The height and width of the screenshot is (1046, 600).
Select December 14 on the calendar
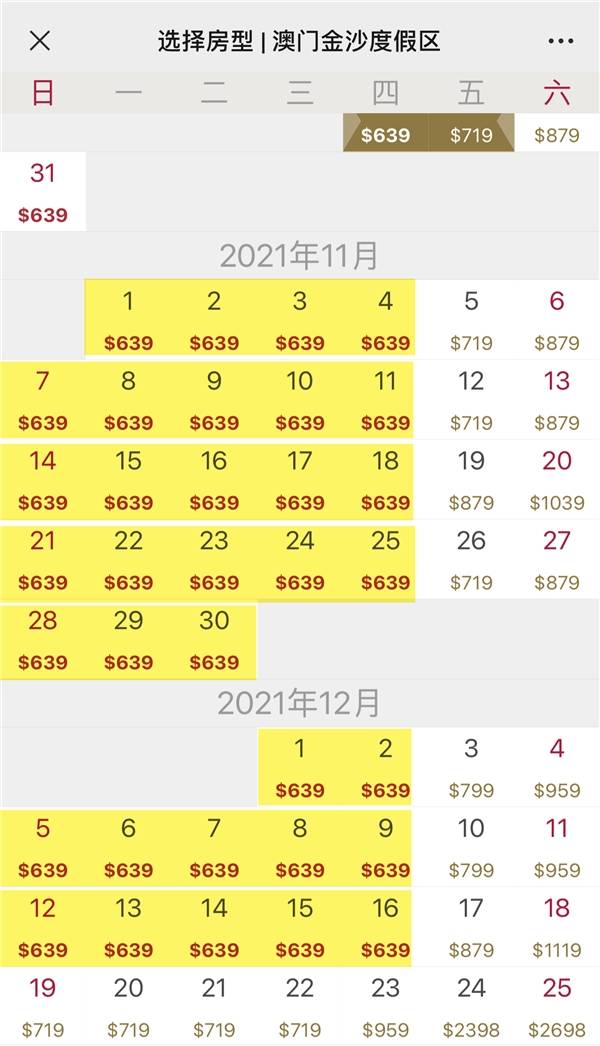pos(214,927)
